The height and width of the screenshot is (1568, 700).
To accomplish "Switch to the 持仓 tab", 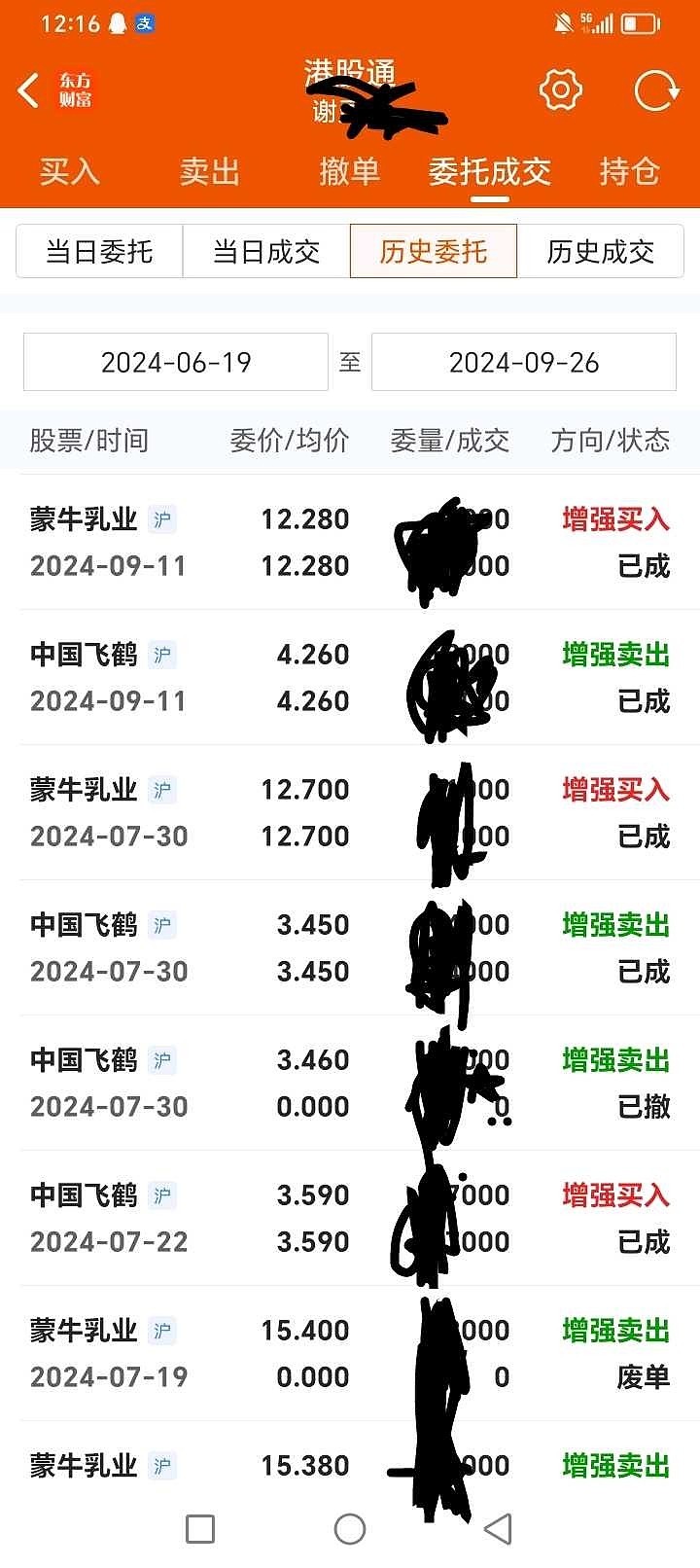I will pos(630,172).
